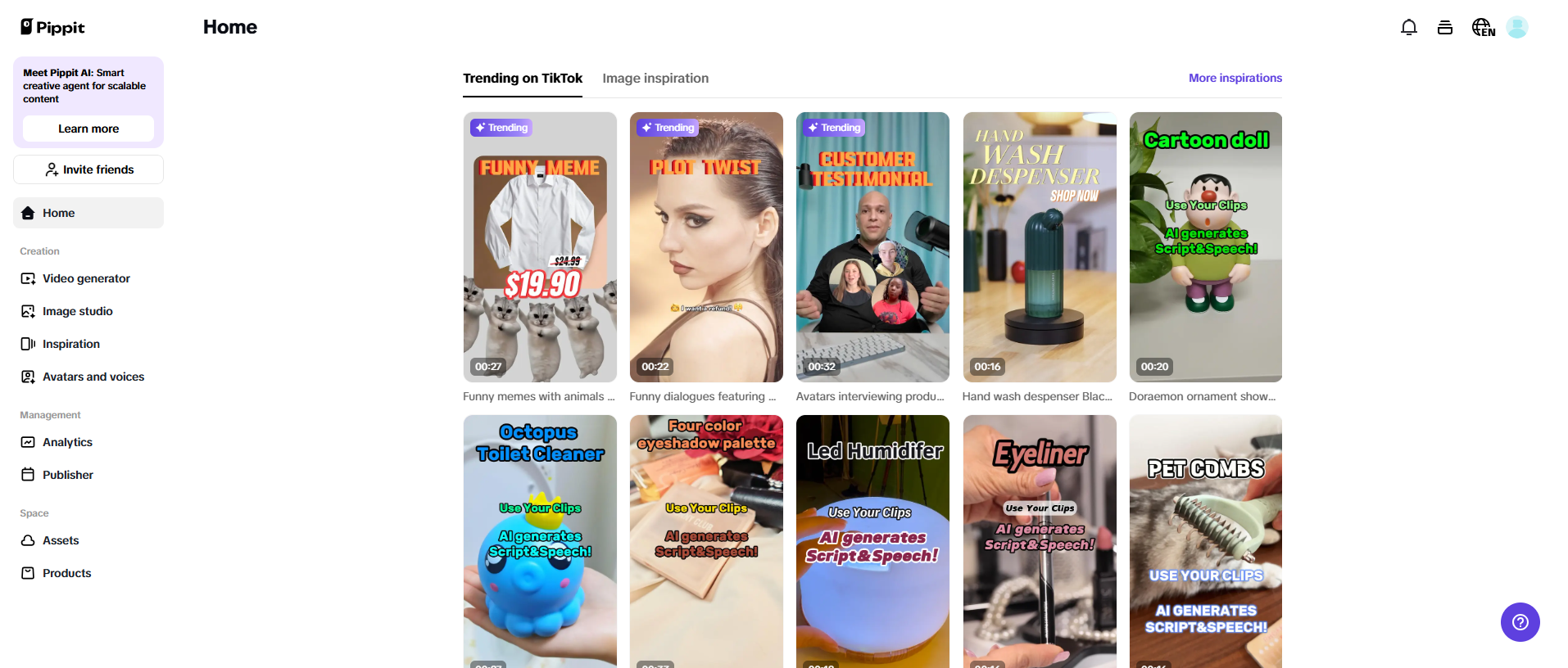The height and width of the screenshot is (668, 1568).
Task: View Analytics
Action: (67, 442)
